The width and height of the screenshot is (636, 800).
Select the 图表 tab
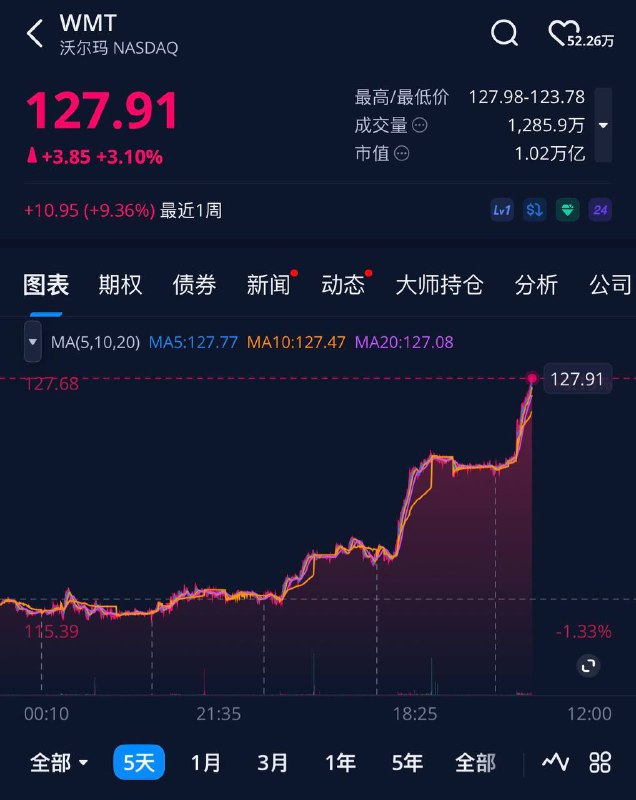46,285
